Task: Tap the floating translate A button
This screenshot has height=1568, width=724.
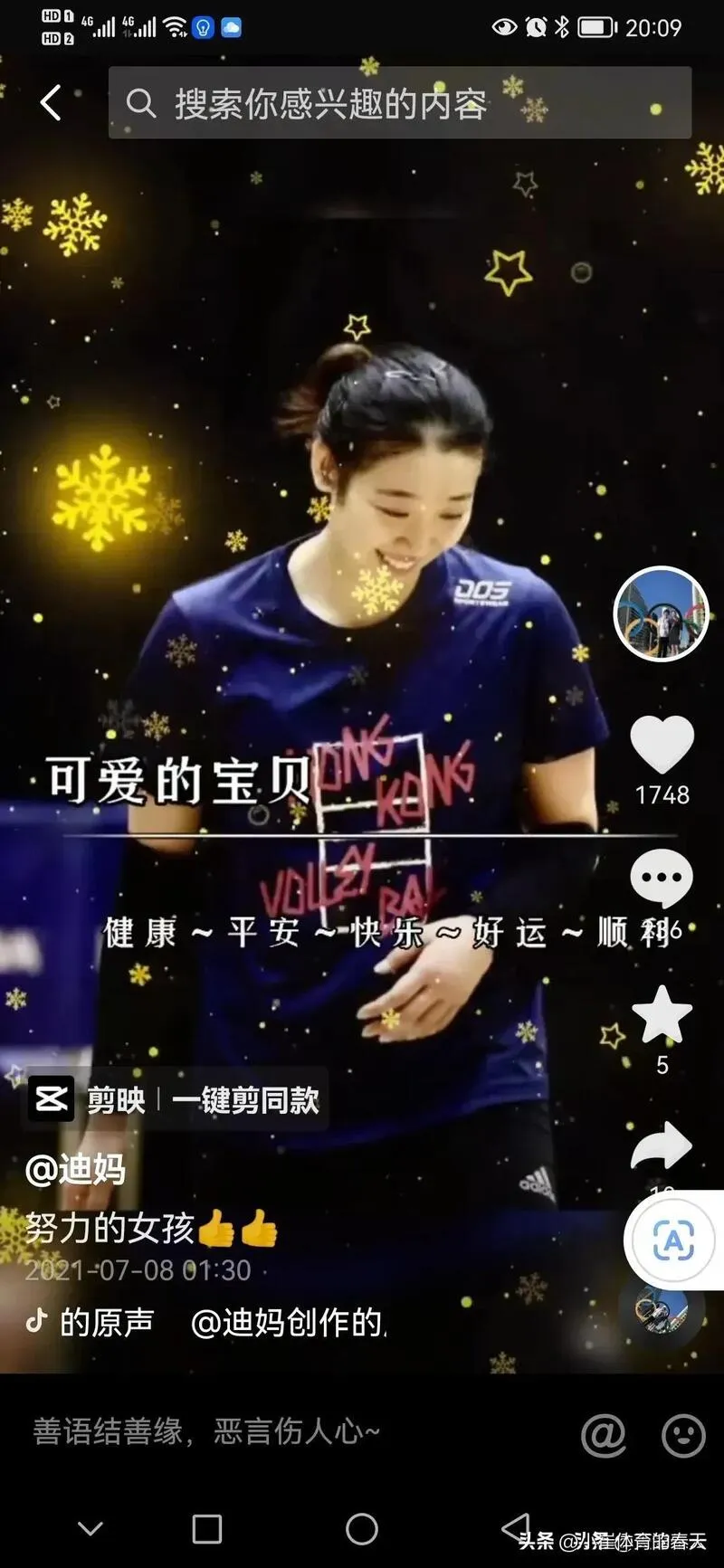Action: 674,1240
